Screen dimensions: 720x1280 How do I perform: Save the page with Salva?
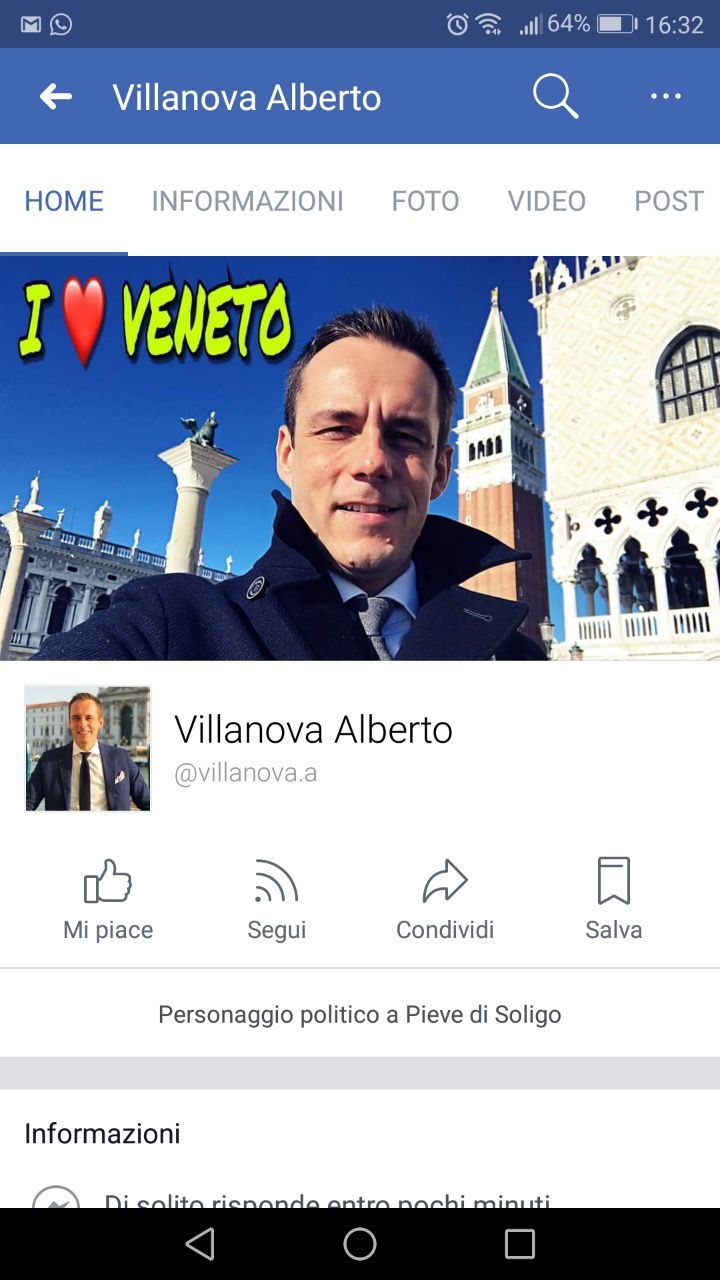pos(613,899)
